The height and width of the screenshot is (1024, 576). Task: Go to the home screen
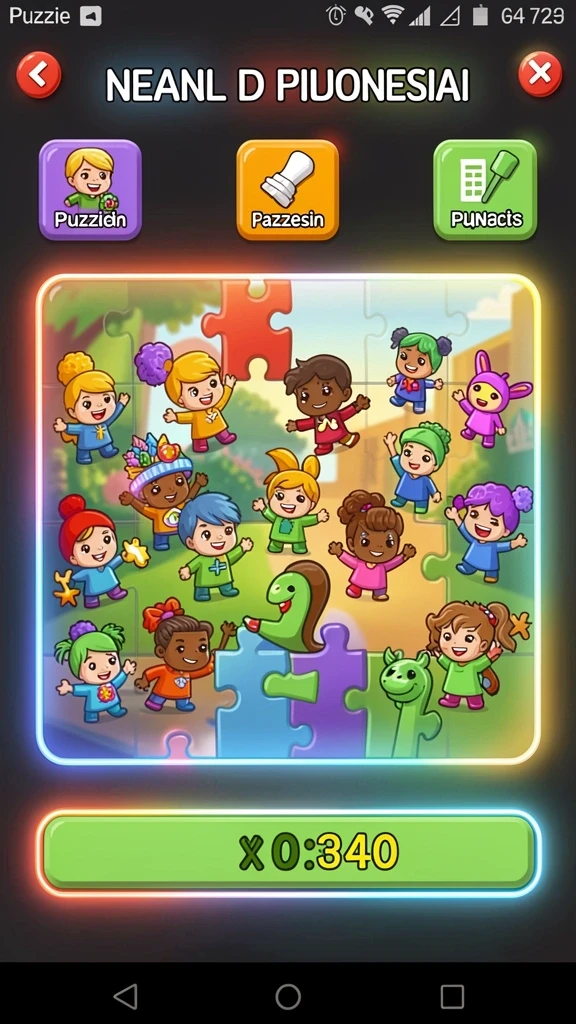click(288, 997)
